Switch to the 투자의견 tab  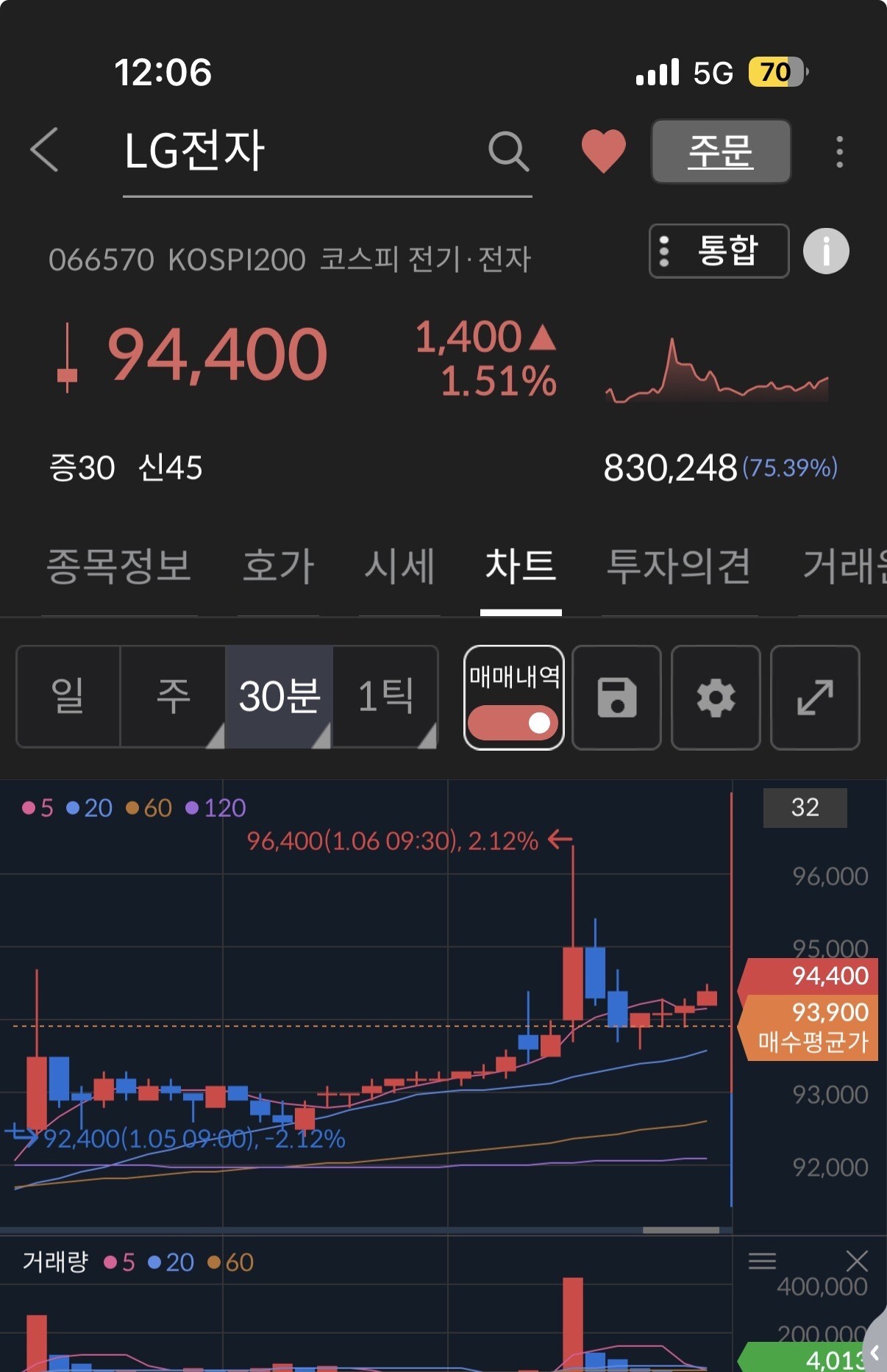678,565
